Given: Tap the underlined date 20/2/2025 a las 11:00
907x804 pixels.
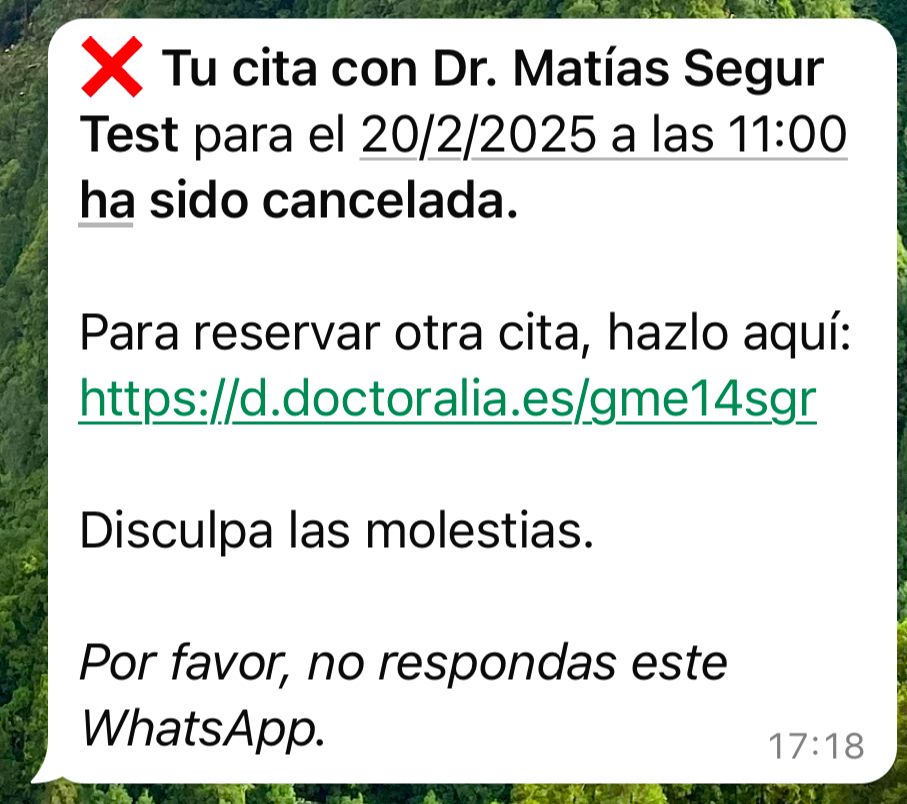Looking at the screenshot, I should coord(603,135).
